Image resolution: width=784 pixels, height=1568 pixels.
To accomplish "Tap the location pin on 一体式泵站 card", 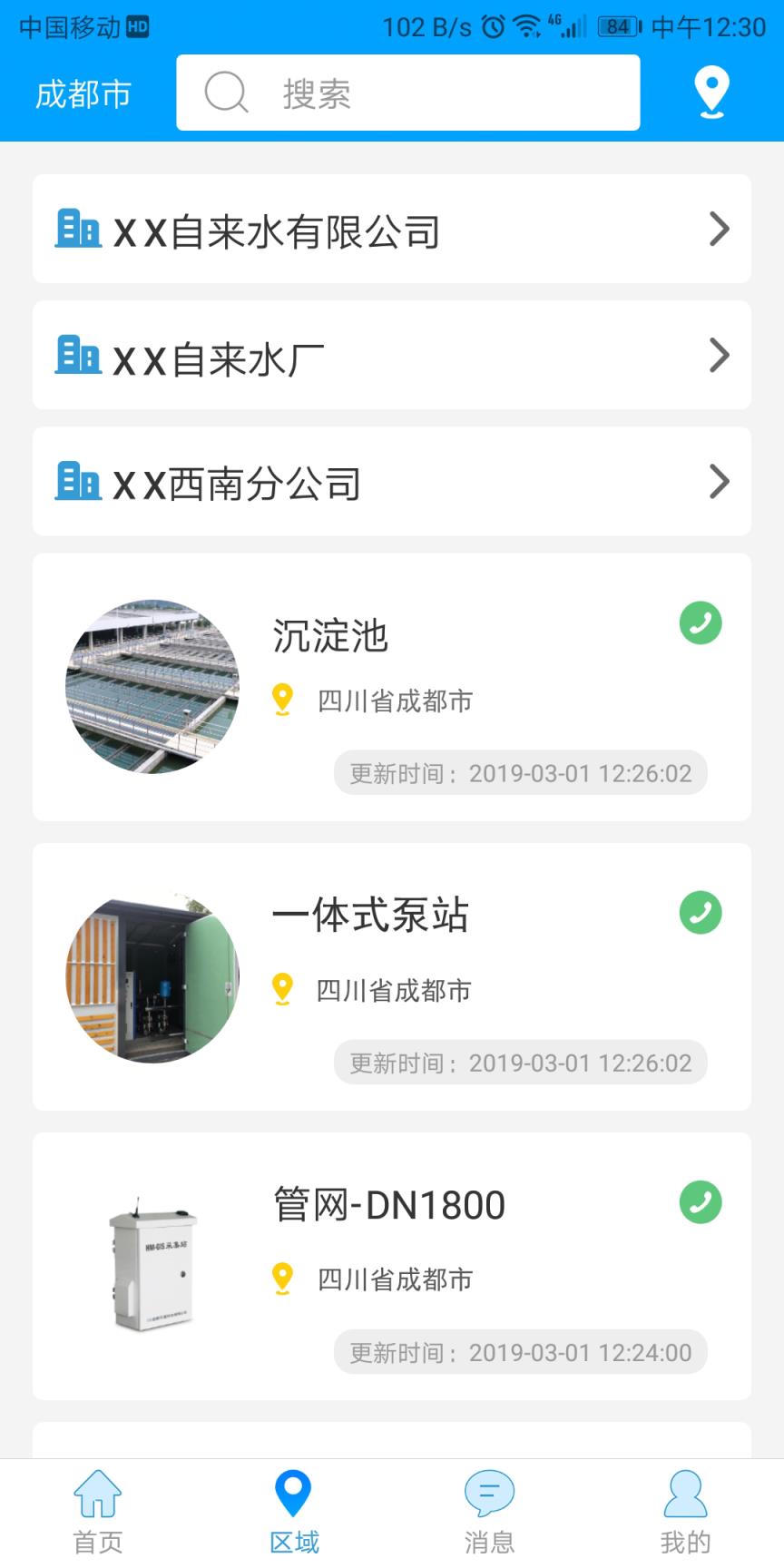I will tap(281, 989).
